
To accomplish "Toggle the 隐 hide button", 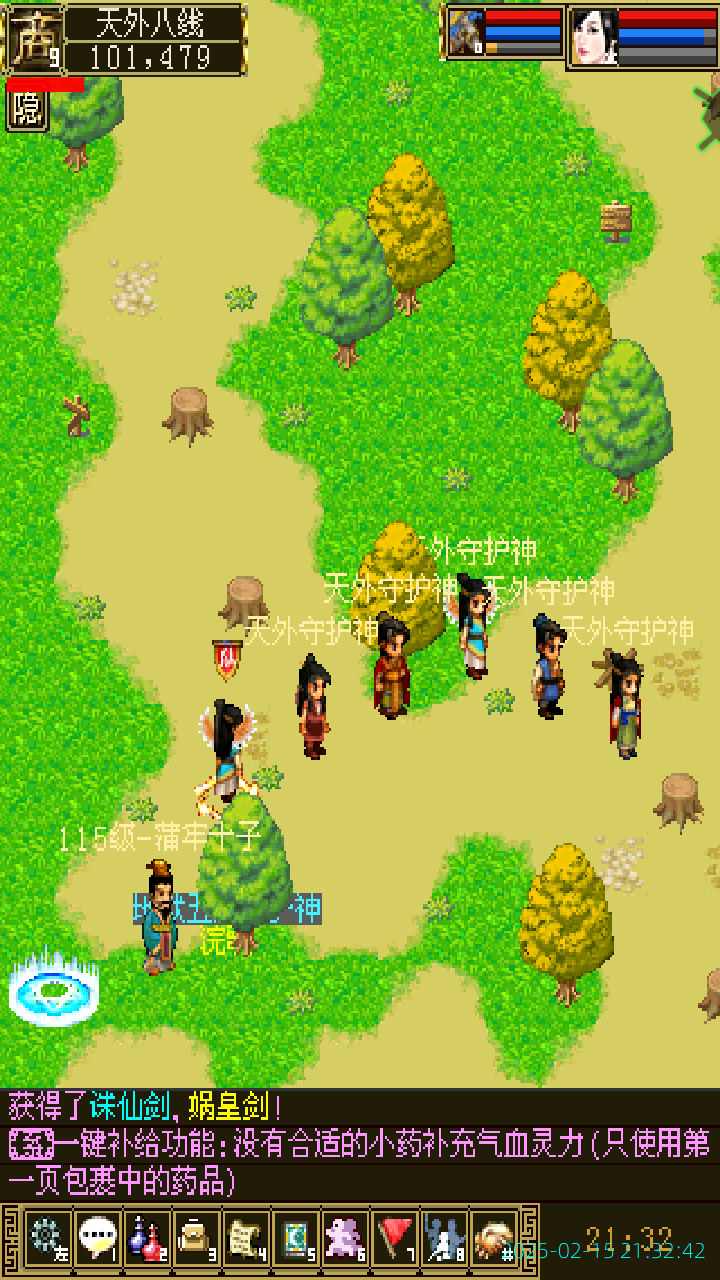I will pyautogui.click(x=27, y=110).
